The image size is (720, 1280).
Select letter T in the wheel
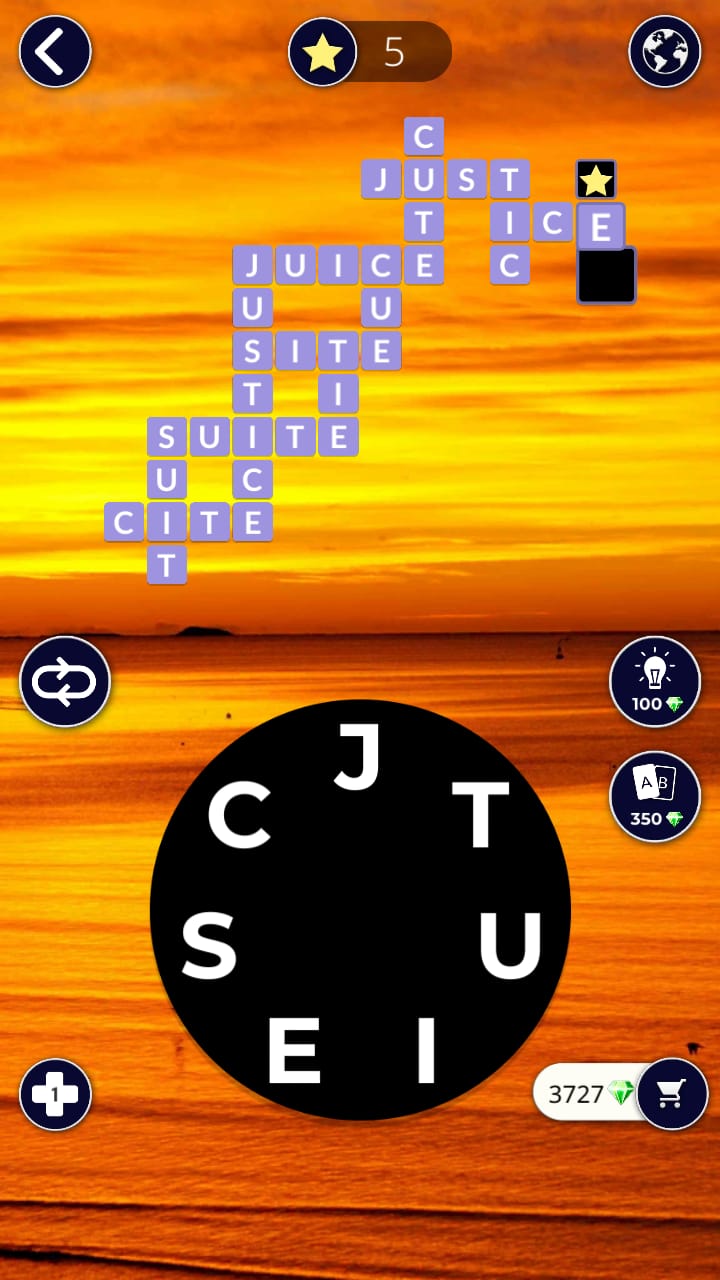[481, 815]
